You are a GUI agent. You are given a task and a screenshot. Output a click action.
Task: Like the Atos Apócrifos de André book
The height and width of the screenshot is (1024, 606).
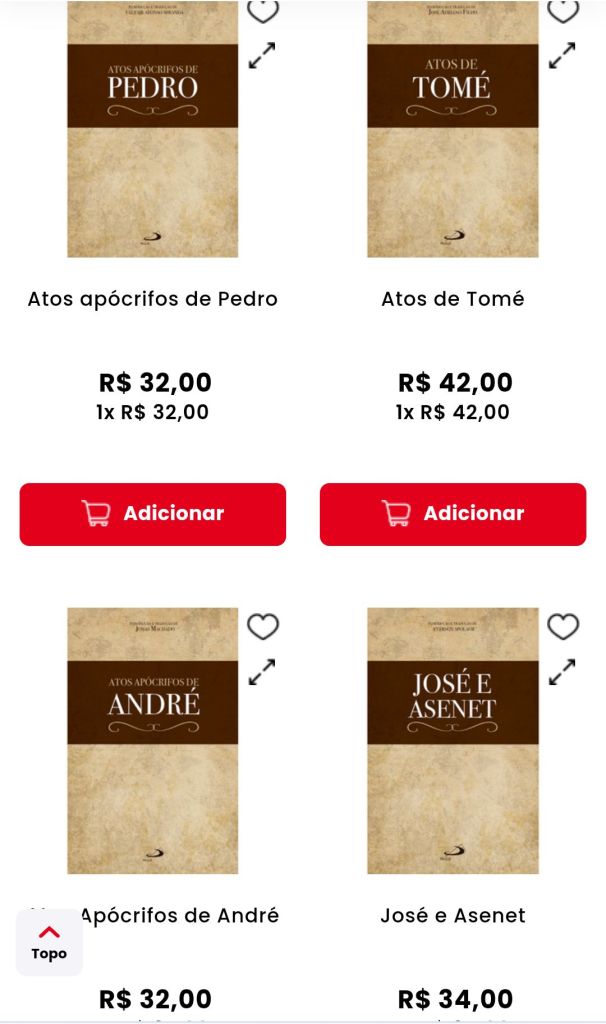263,627
